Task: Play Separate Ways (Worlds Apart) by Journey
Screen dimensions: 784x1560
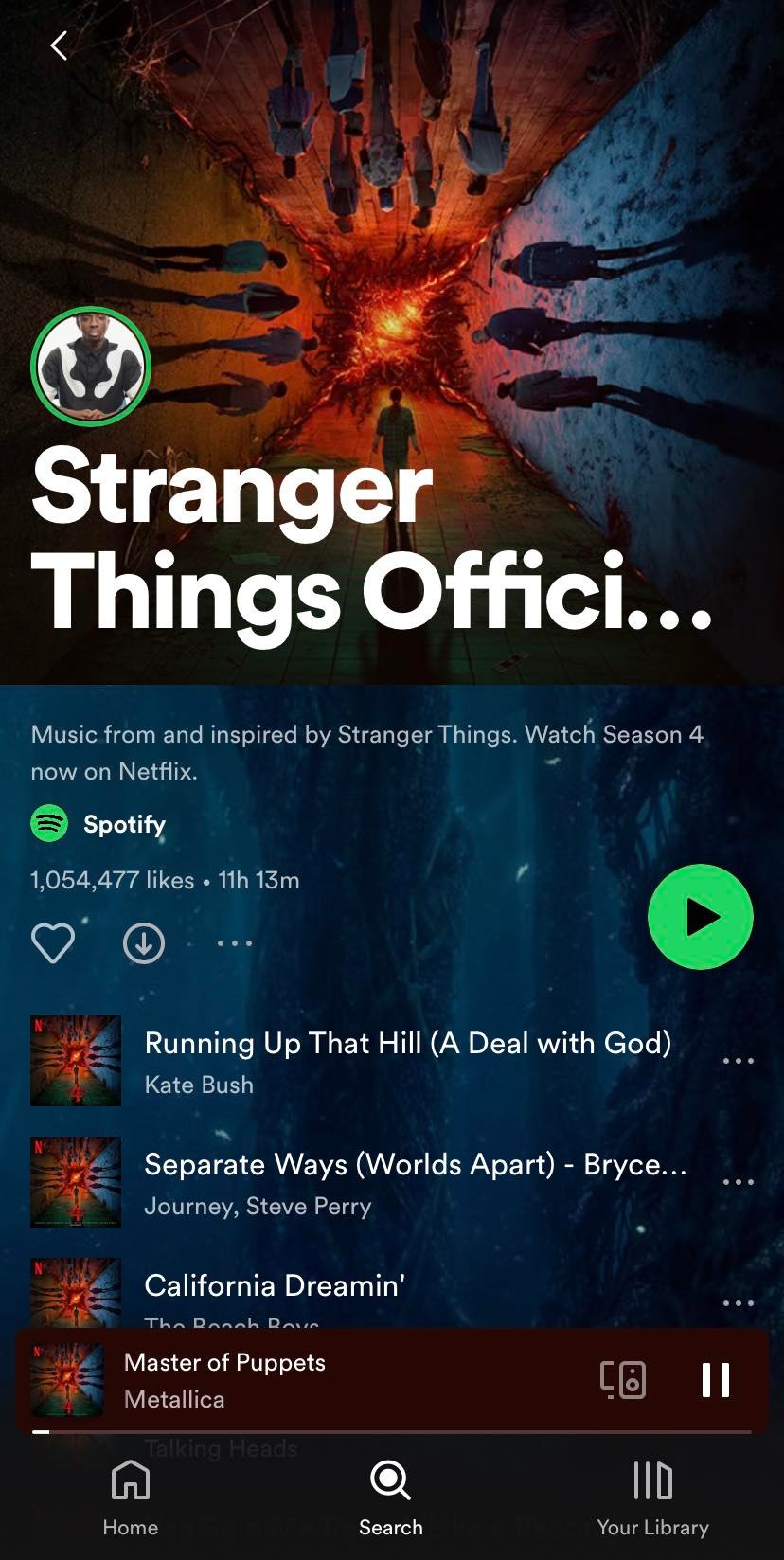Action: pyautogui.click(x=415, y=1181)
